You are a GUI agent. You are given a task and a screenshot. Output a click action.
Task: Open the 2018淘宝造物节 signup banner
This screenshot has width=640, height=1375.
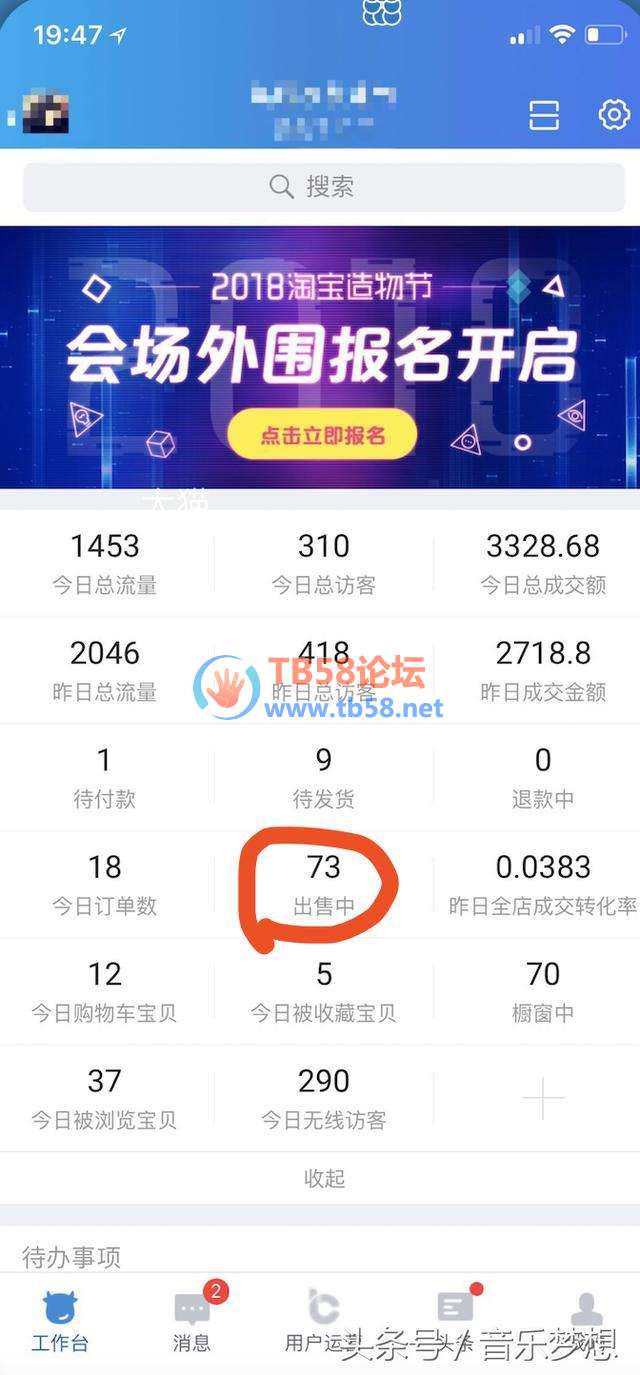[x=320, y=357]
